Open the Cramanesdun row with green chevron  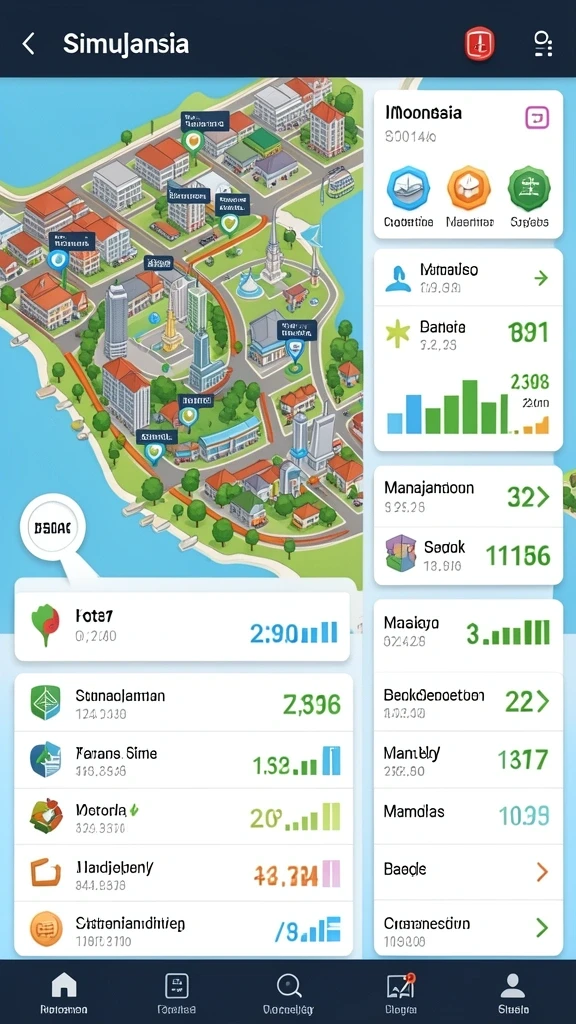click(468, 929)
